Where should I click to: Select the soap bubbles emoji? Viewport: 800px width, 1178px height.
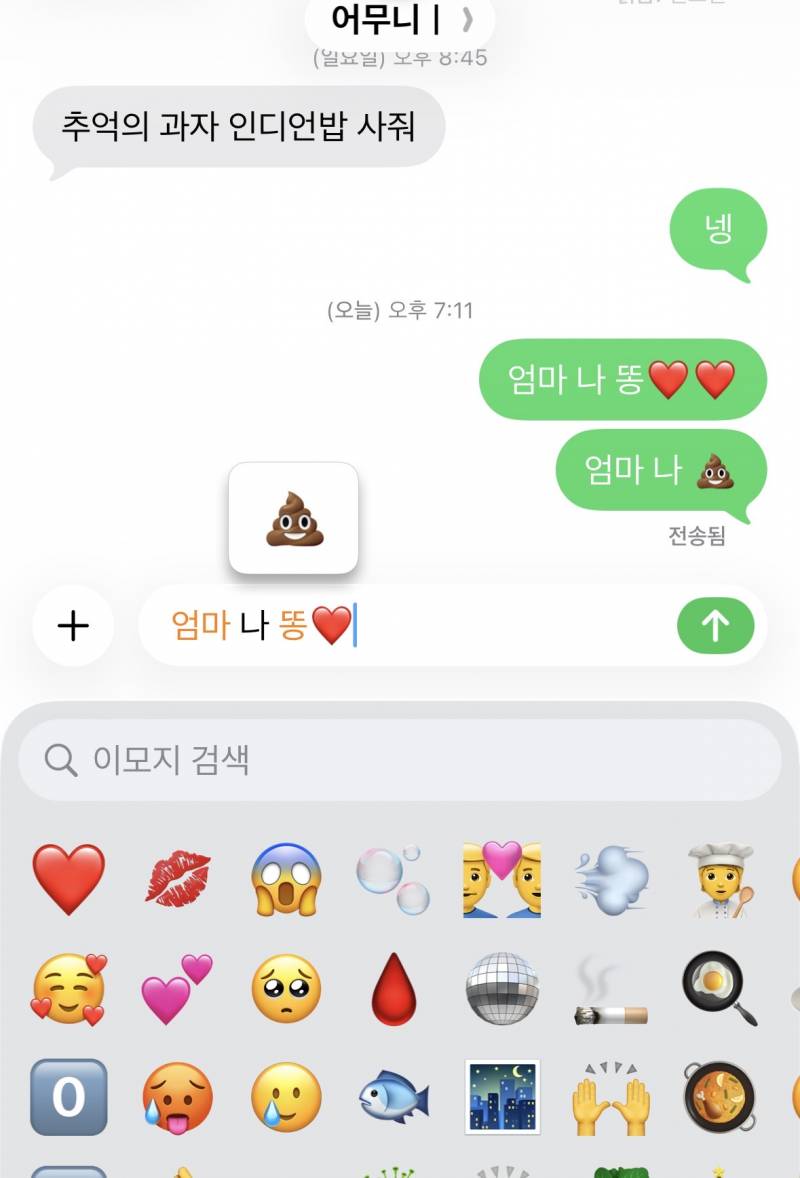394,880
